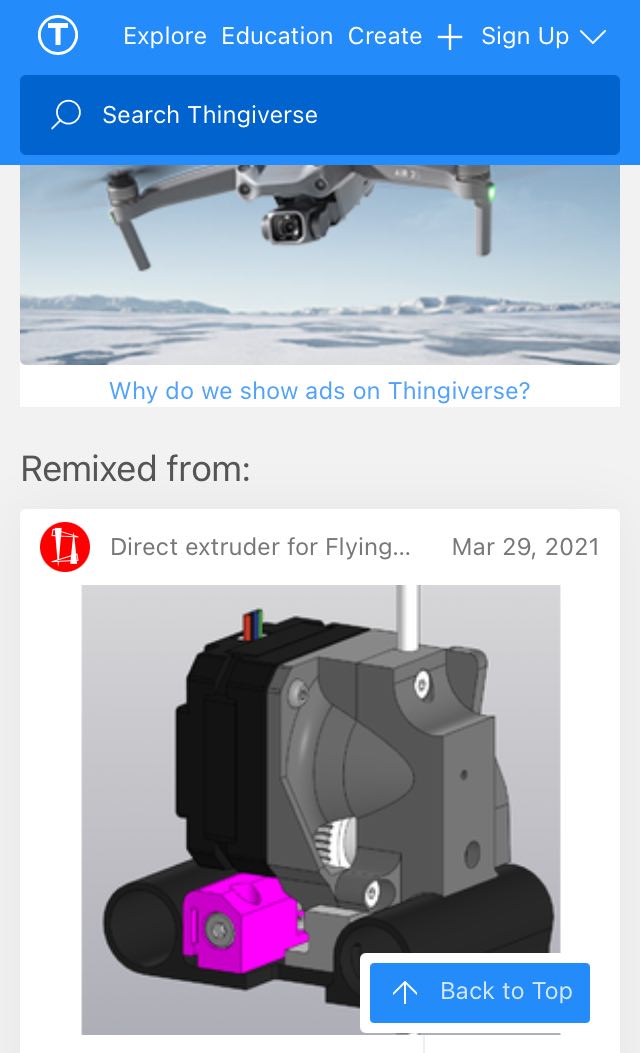Open the drone advertisement banner

(x=320, y=265)
